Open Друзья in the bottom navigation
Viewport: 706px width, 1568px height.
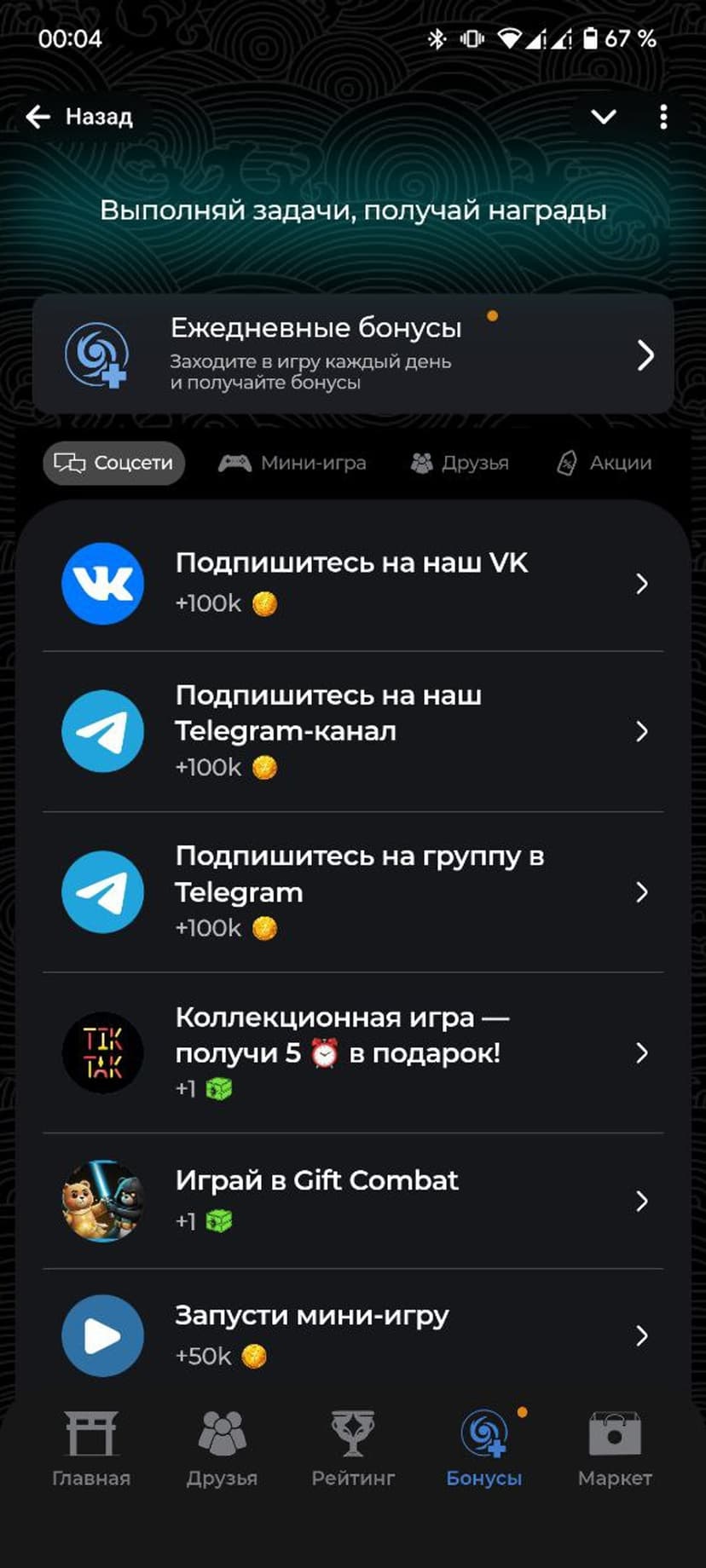tap(222, 1449)
